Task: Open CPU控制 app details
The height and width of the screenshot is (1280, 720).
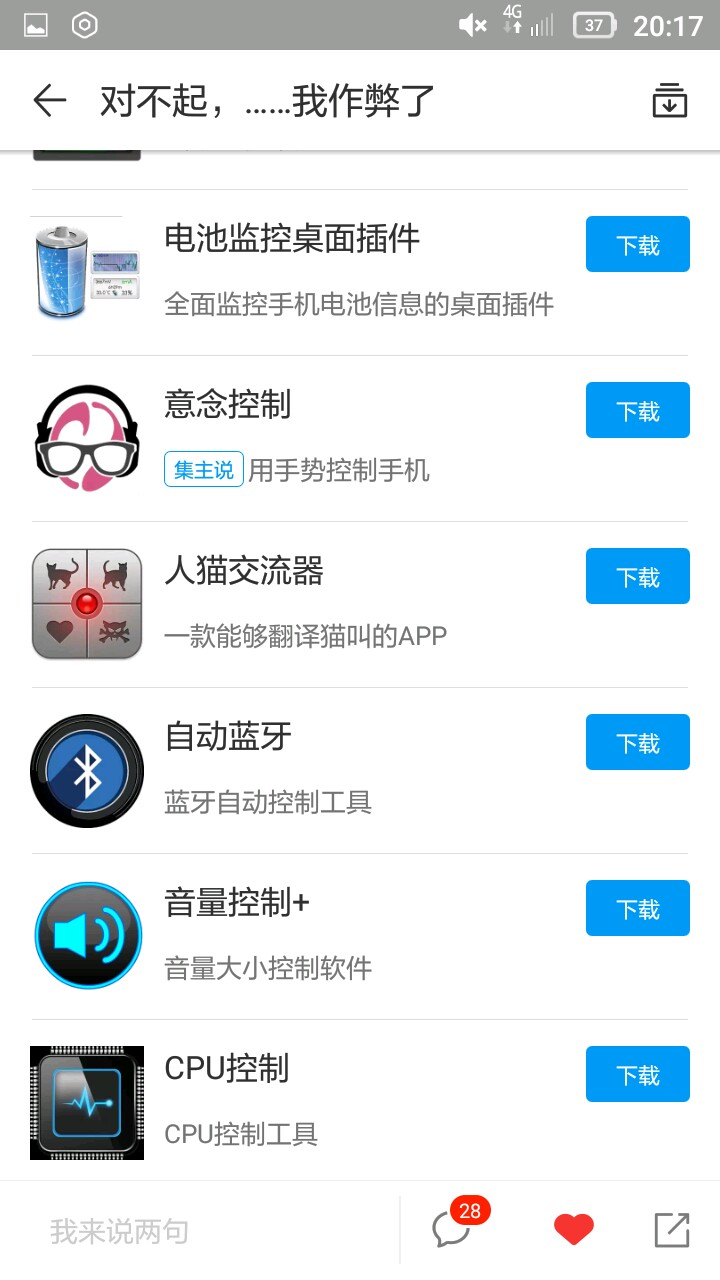Action: [x=227, y=1070]
